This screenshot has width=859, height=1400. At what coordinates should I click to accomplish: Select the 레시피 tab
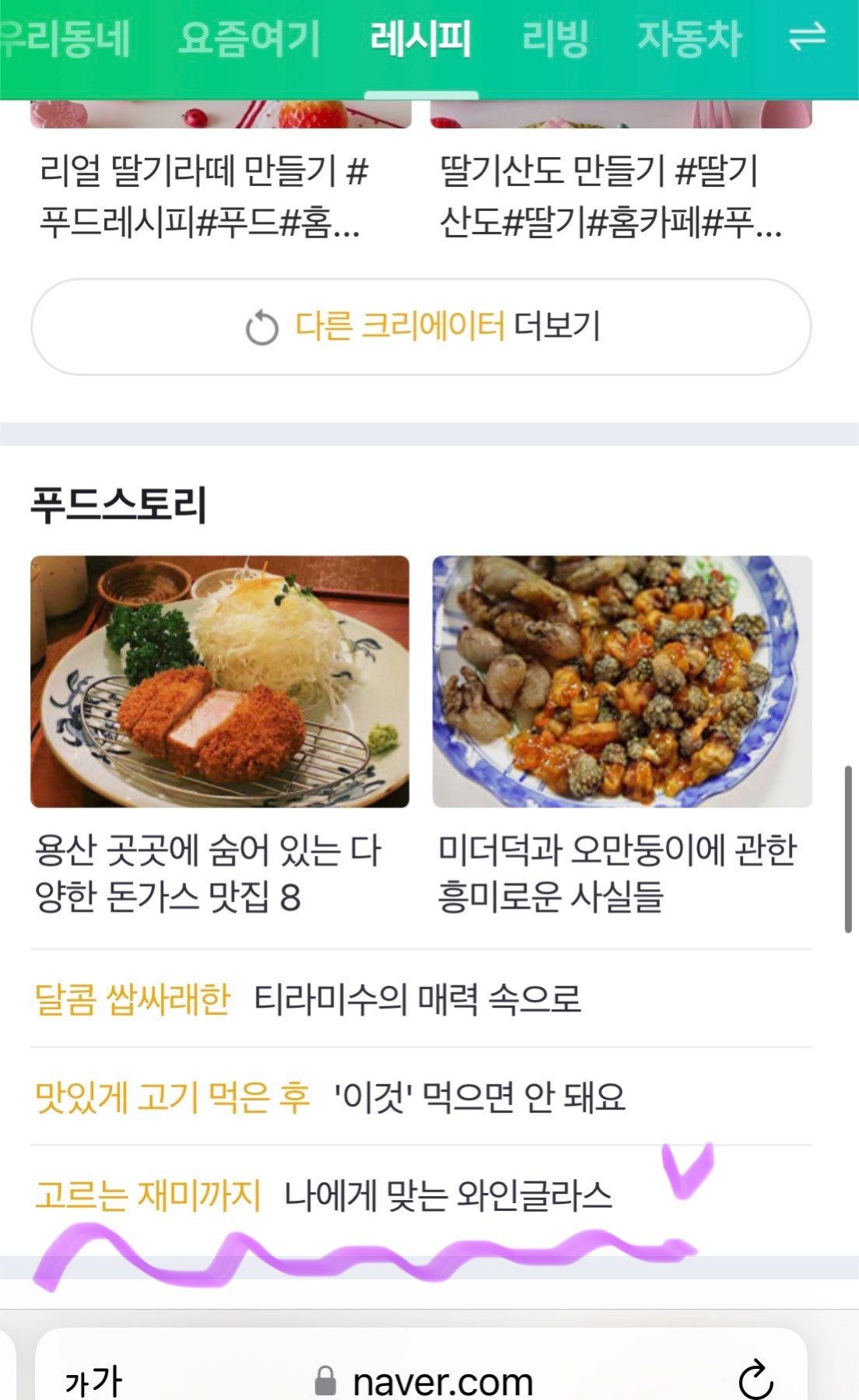[x=420, y=39]
